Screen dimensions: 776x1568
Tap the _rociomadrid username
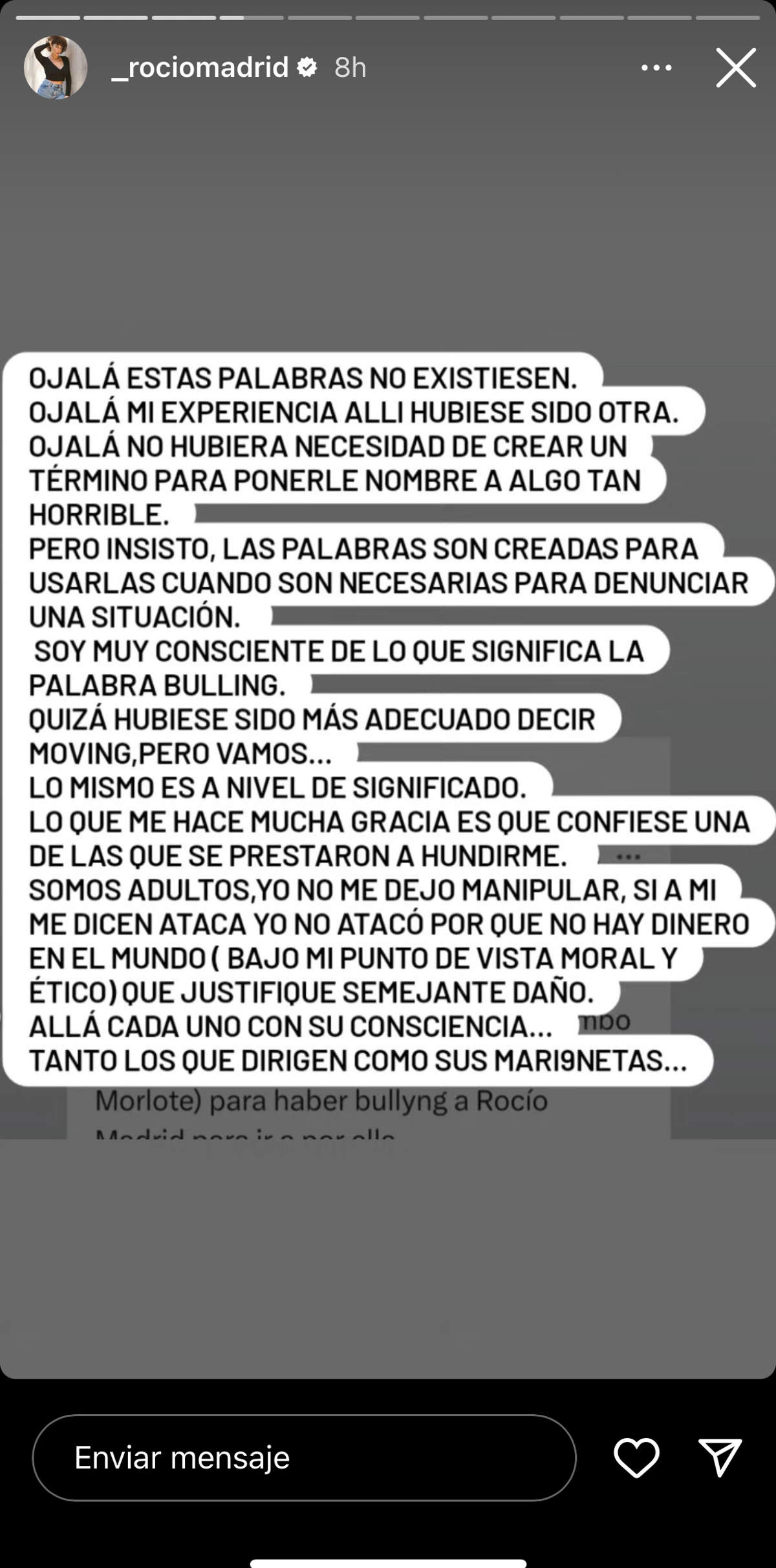click(200, 67)
